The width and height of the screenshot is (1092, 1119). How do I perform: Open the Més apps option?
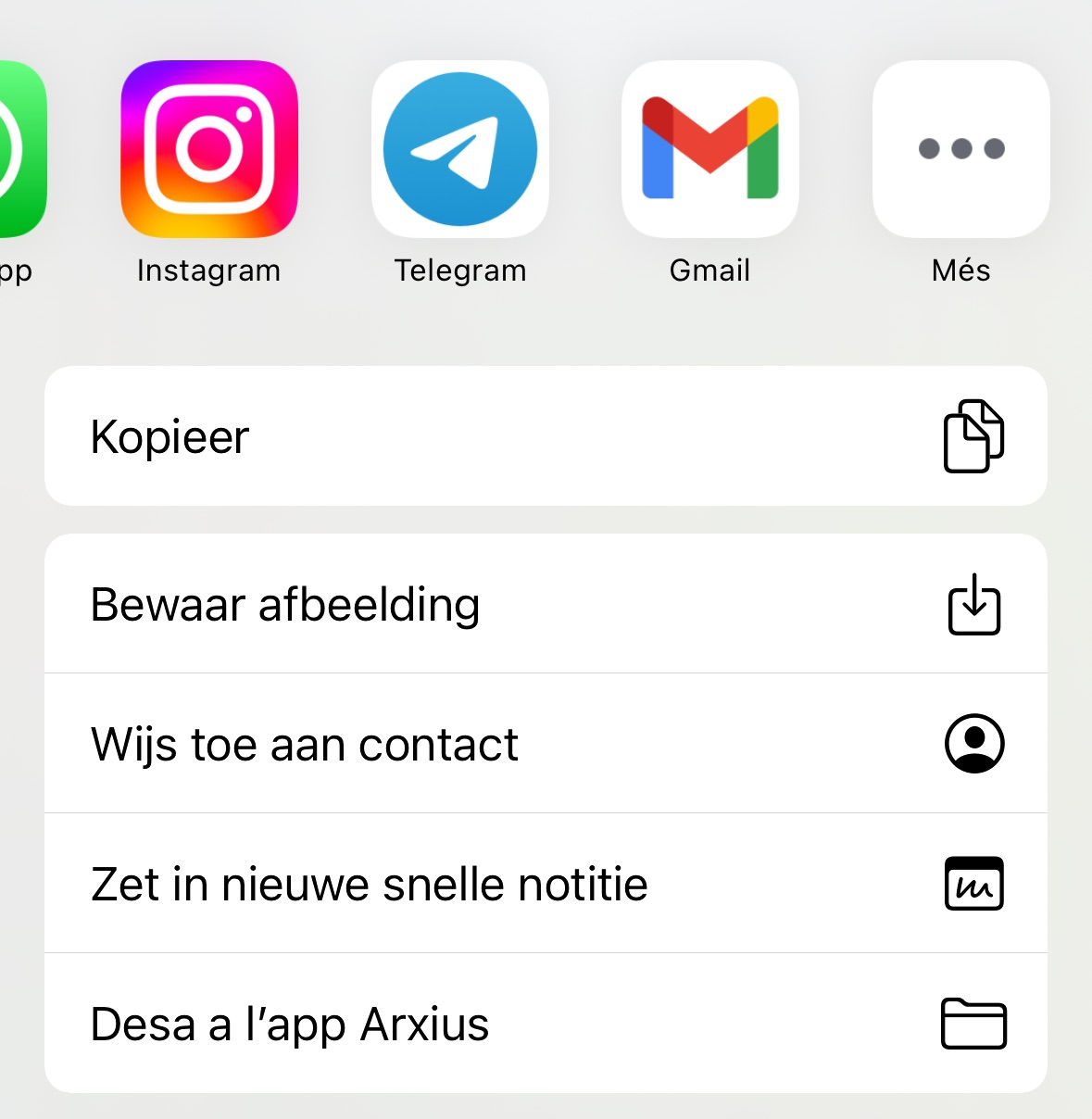[960, 149]
